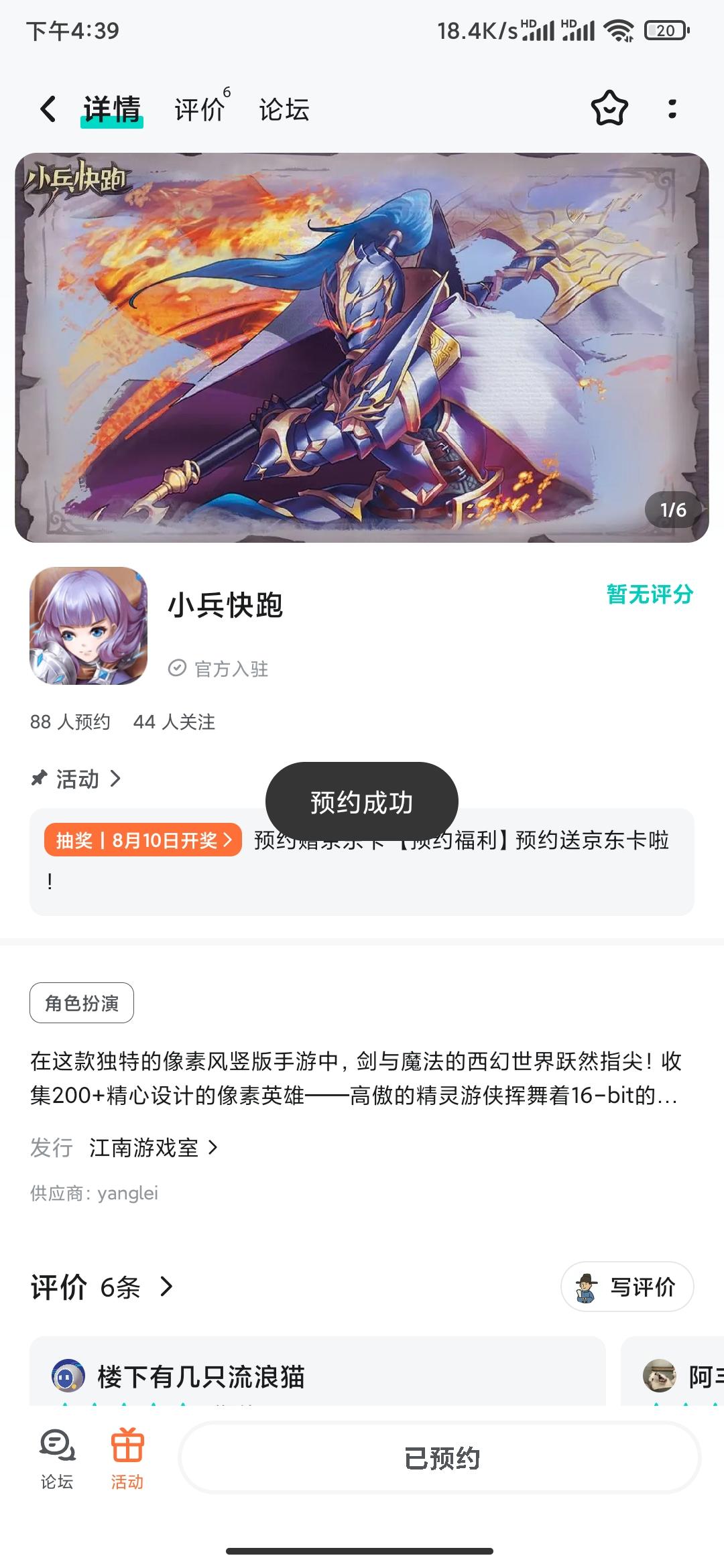This screenshot has height=1568, width=724.
Task: Tap the right-edge reviewer avatar
Action: [x=659, y=1378]
